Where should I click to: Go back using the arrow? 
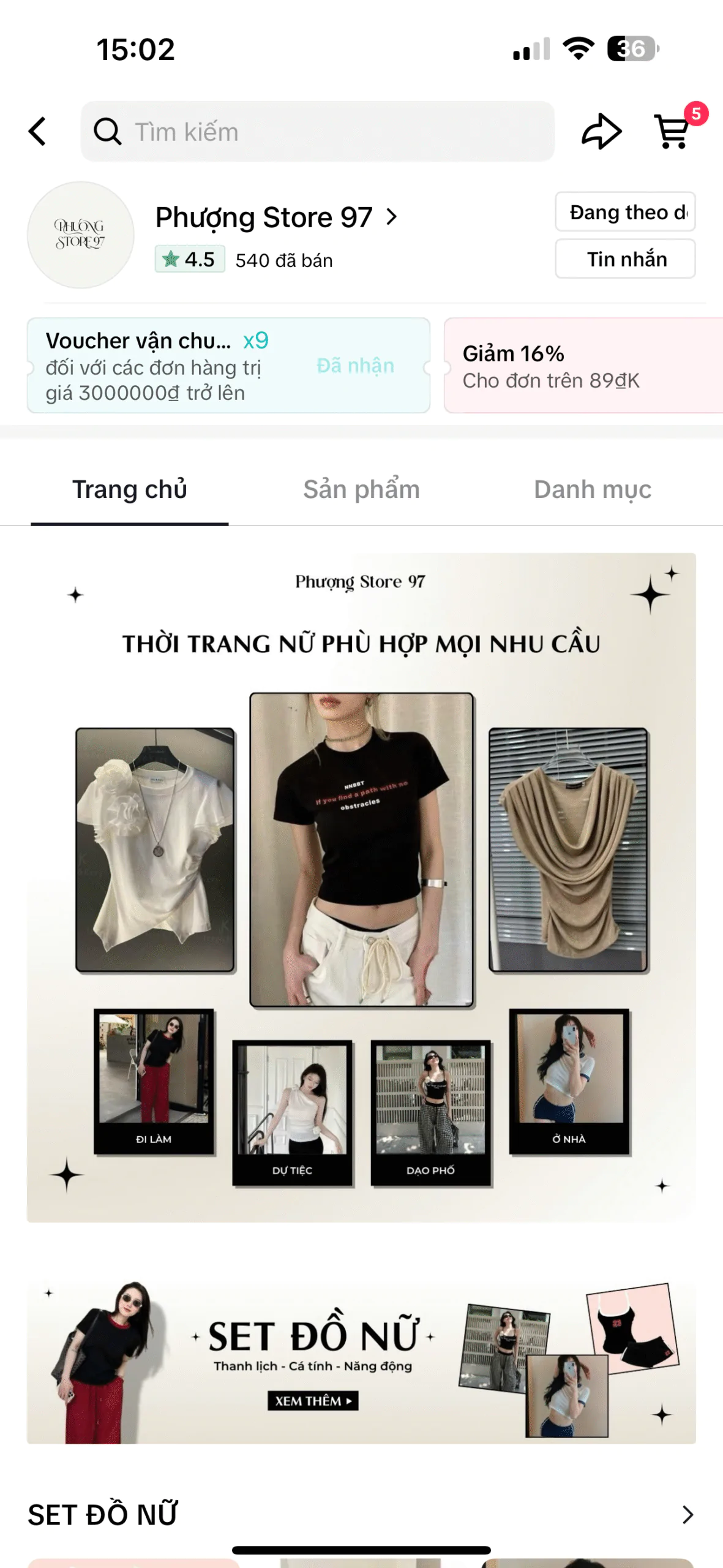(x=38, y=132)
